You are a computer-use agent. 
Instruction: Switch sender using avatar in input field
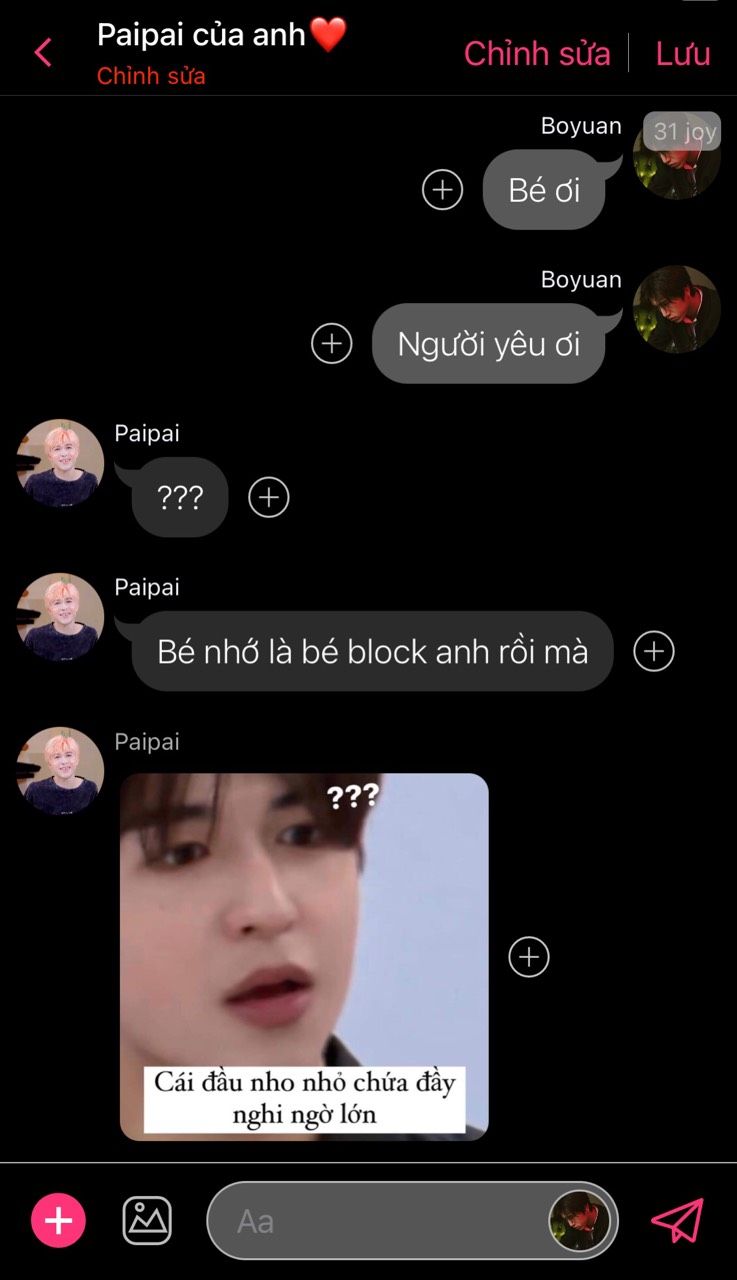click(x=579, y=1221)
